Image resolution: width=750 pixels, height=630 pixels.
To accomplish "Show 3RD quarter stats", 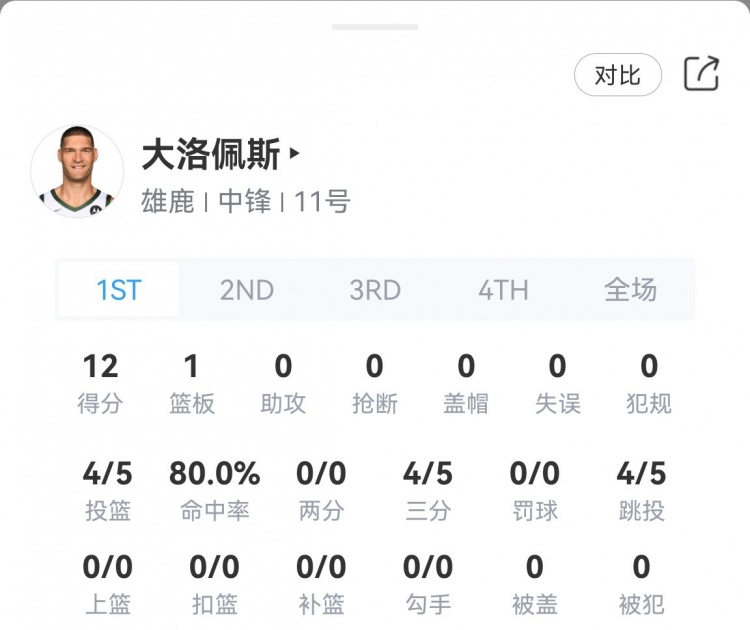I will click(x=375, y=290).
